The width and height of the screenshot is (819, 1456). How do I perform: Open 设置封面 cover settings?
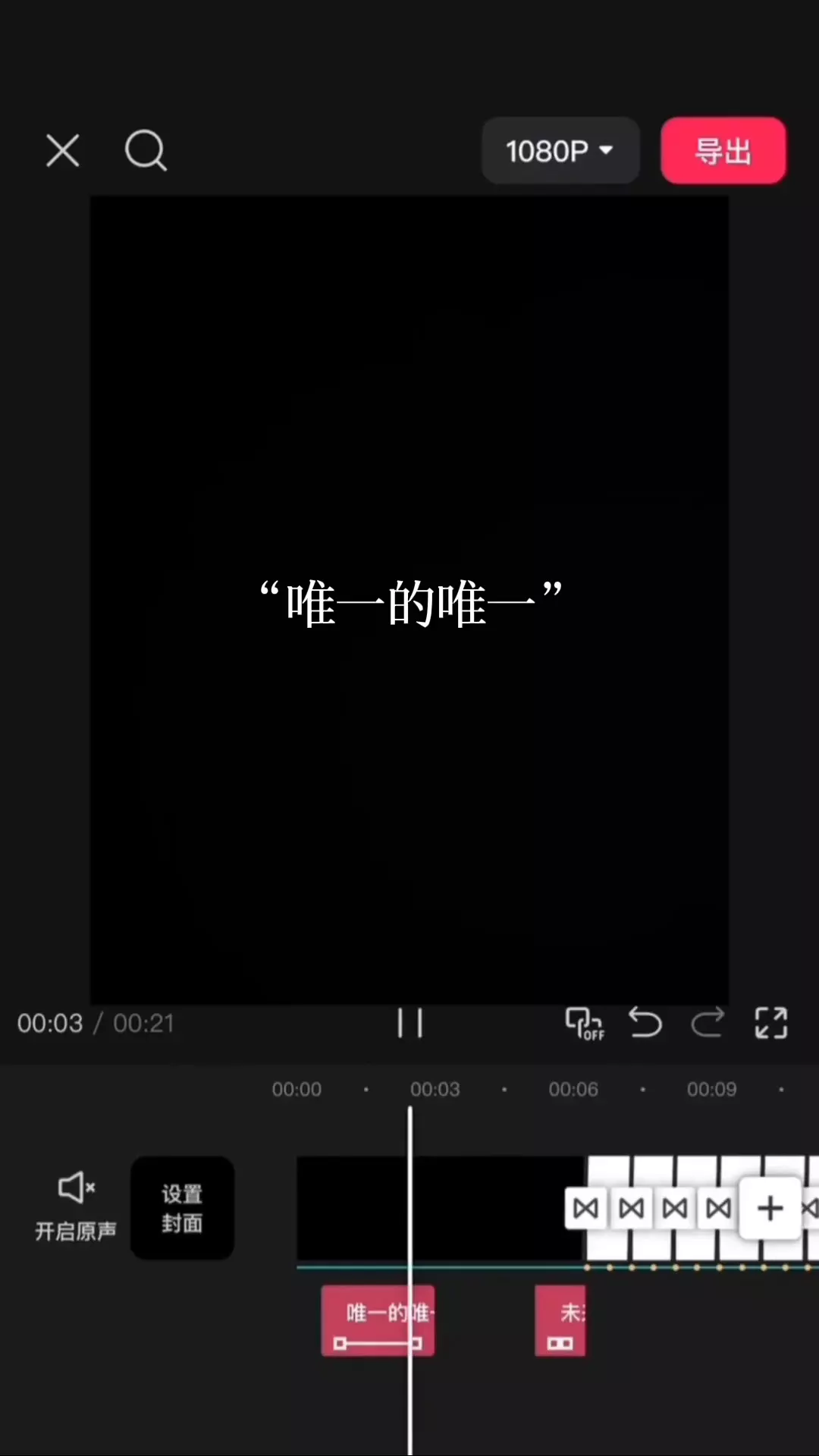(182, 1208)
